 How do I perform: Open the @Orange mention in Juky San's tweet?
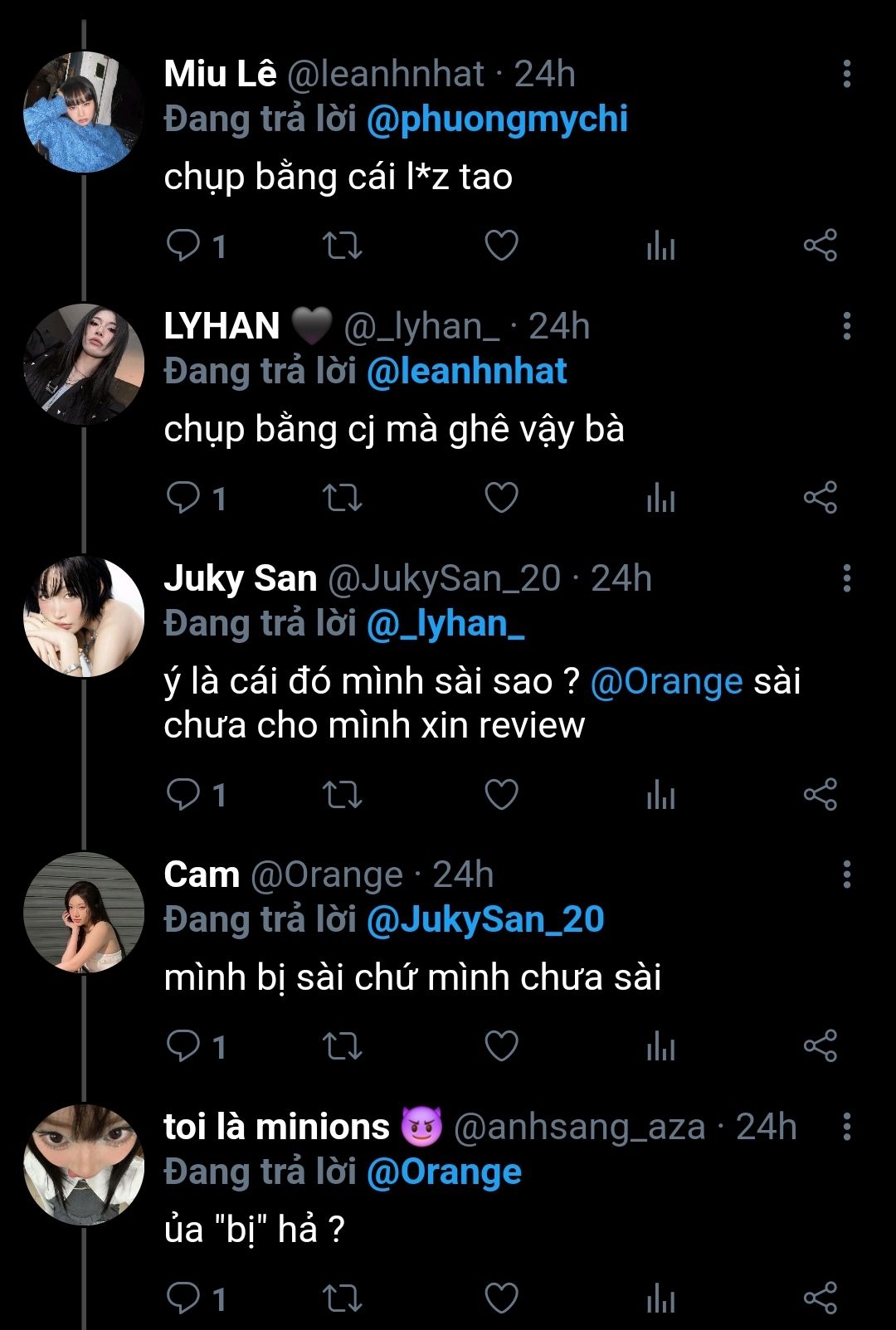click(x=666, y=682)
